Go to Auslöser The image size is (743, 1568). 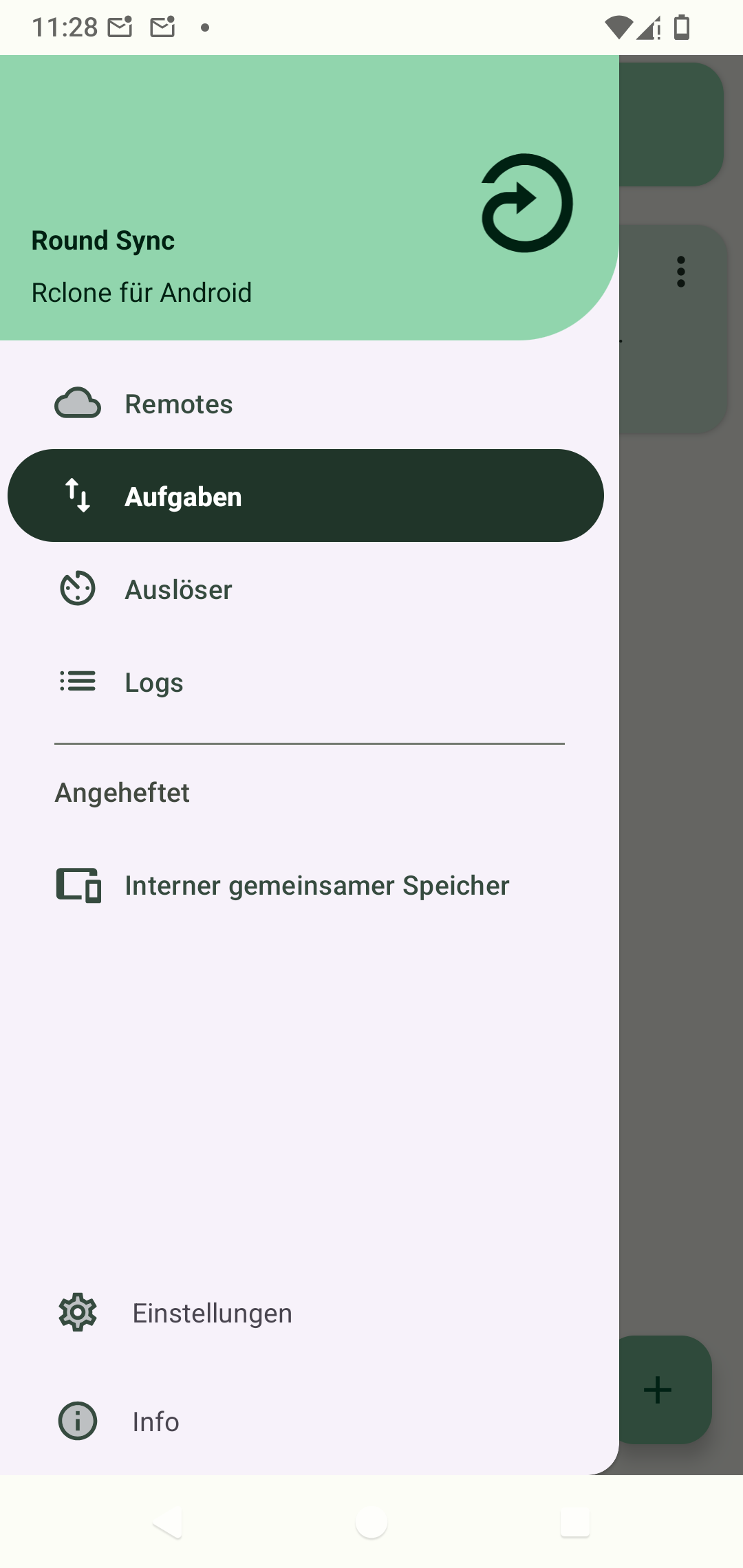point(179,589)
